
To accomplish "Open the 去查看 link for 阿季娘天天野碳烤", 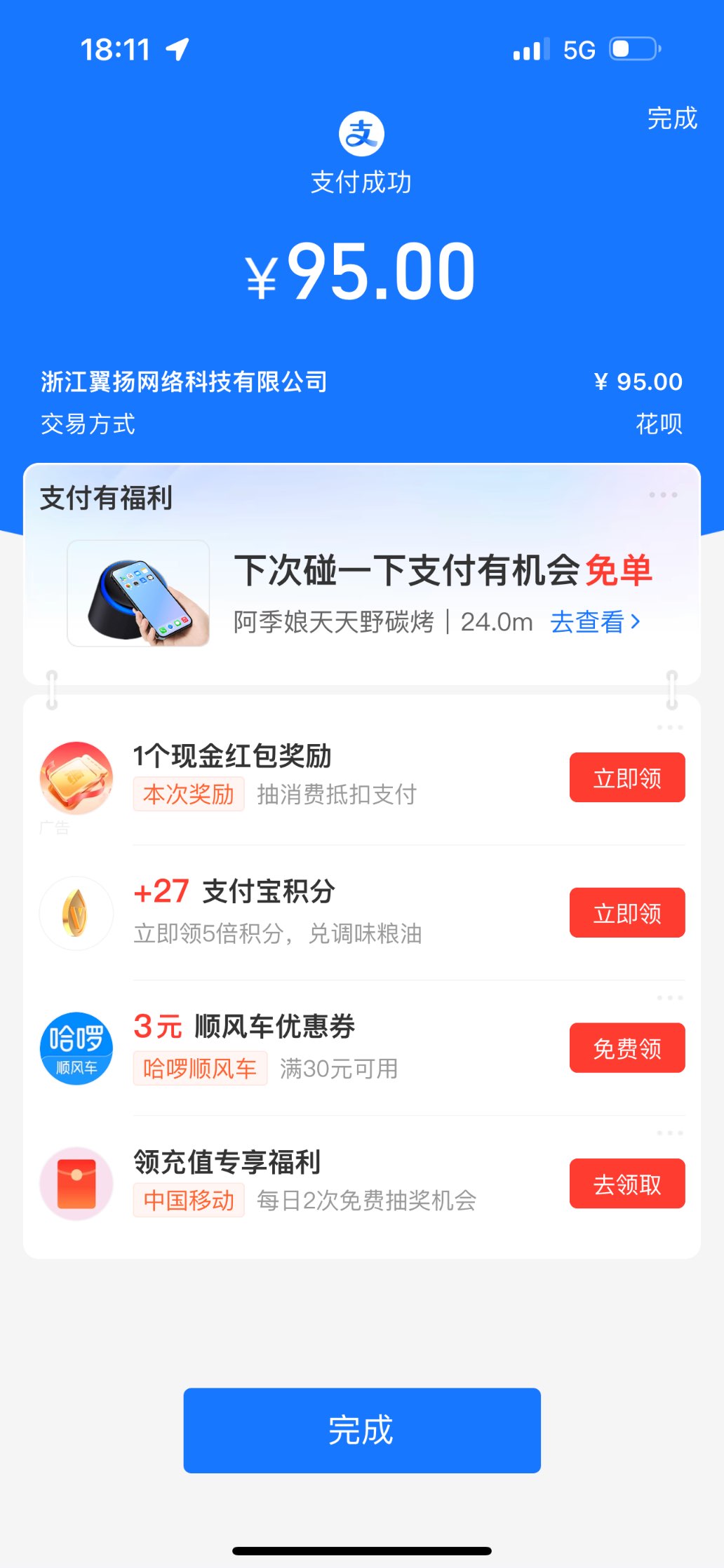I will point(595,622).
